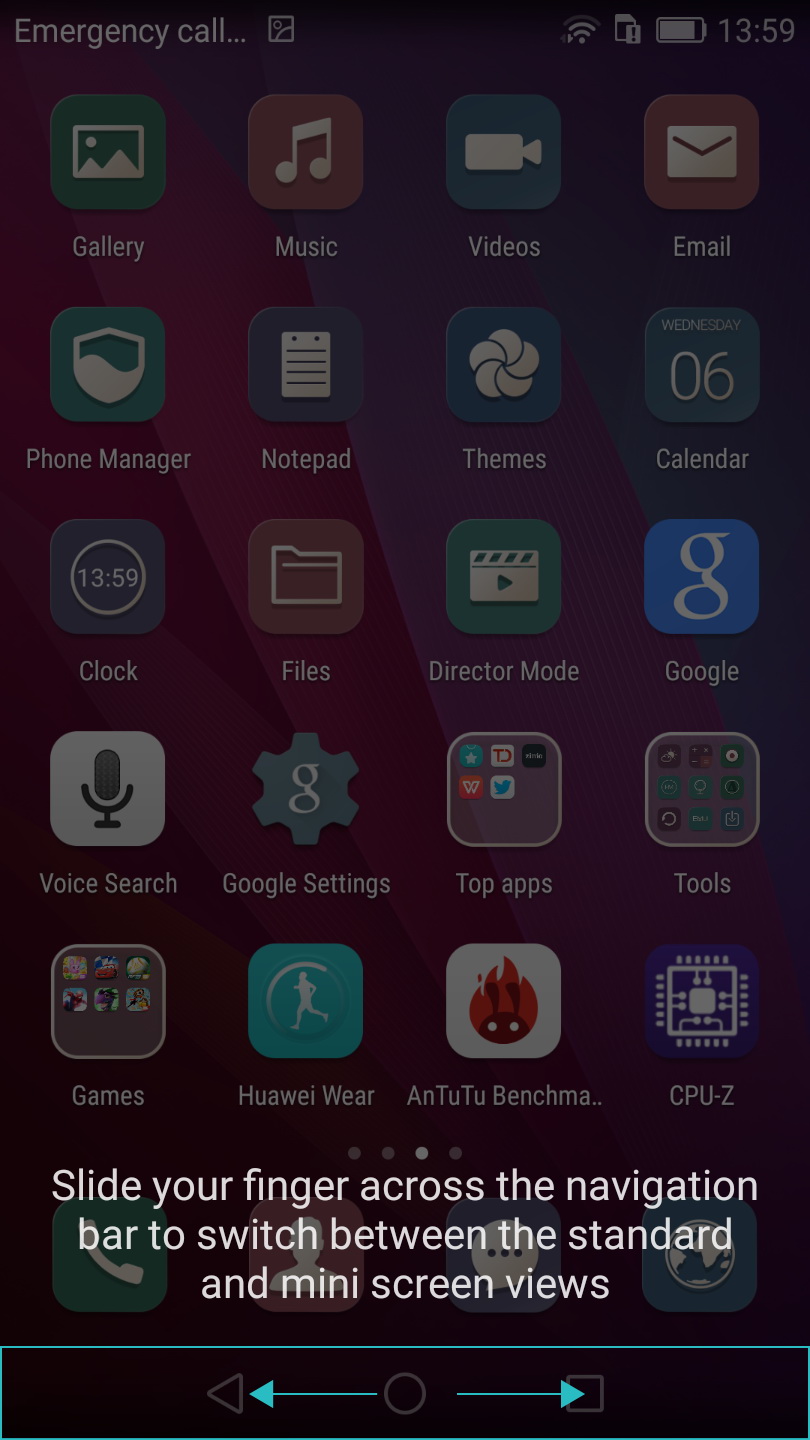Open the Gallery app
Image resolution: width=810 pixels, height=1440 pixels.
pos(108,153)
